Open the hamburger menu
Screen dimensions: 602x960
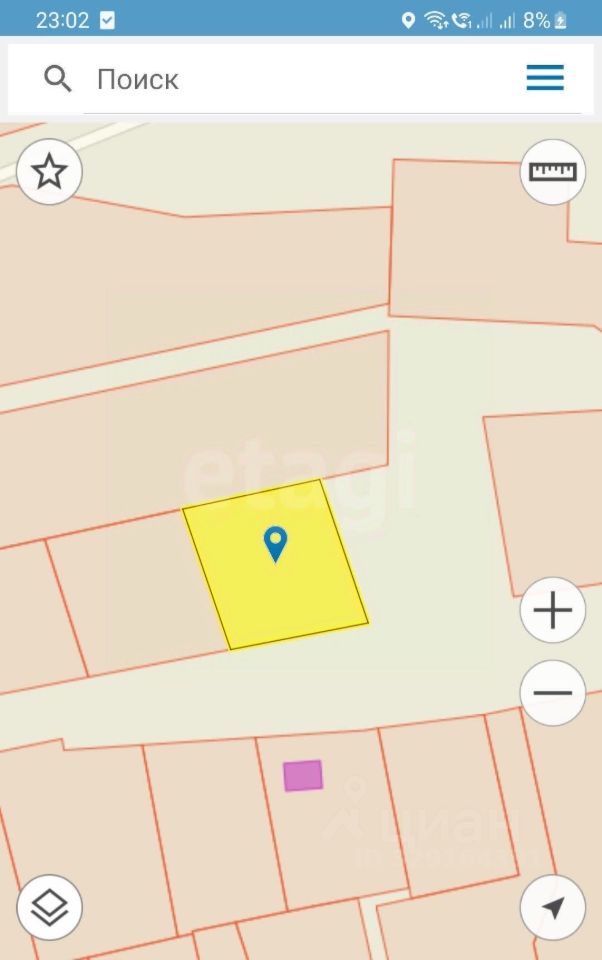click(x=545, y=78)
